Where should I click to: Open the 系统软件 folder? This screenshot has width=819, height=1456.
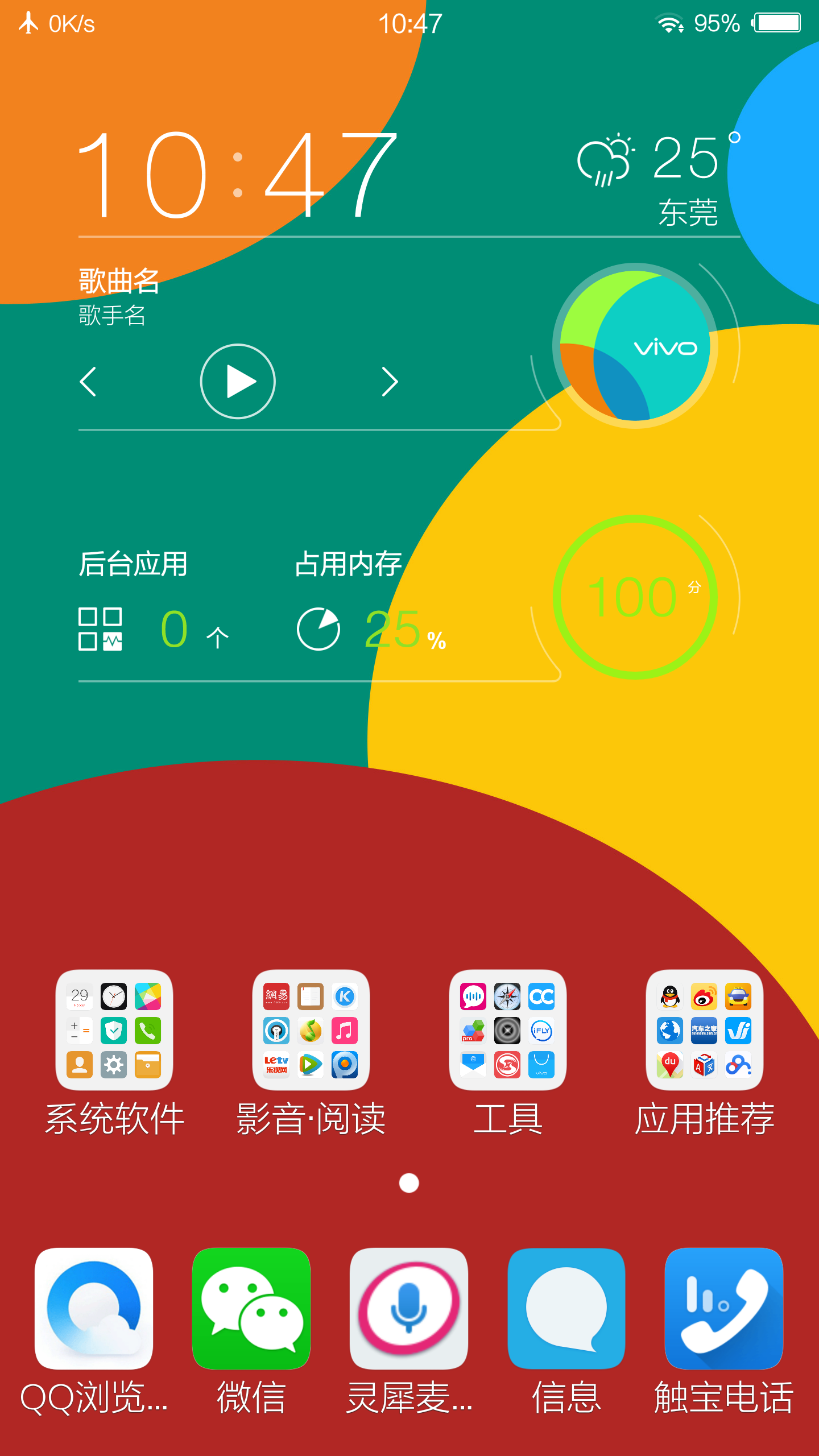[x=114, y=1030]
